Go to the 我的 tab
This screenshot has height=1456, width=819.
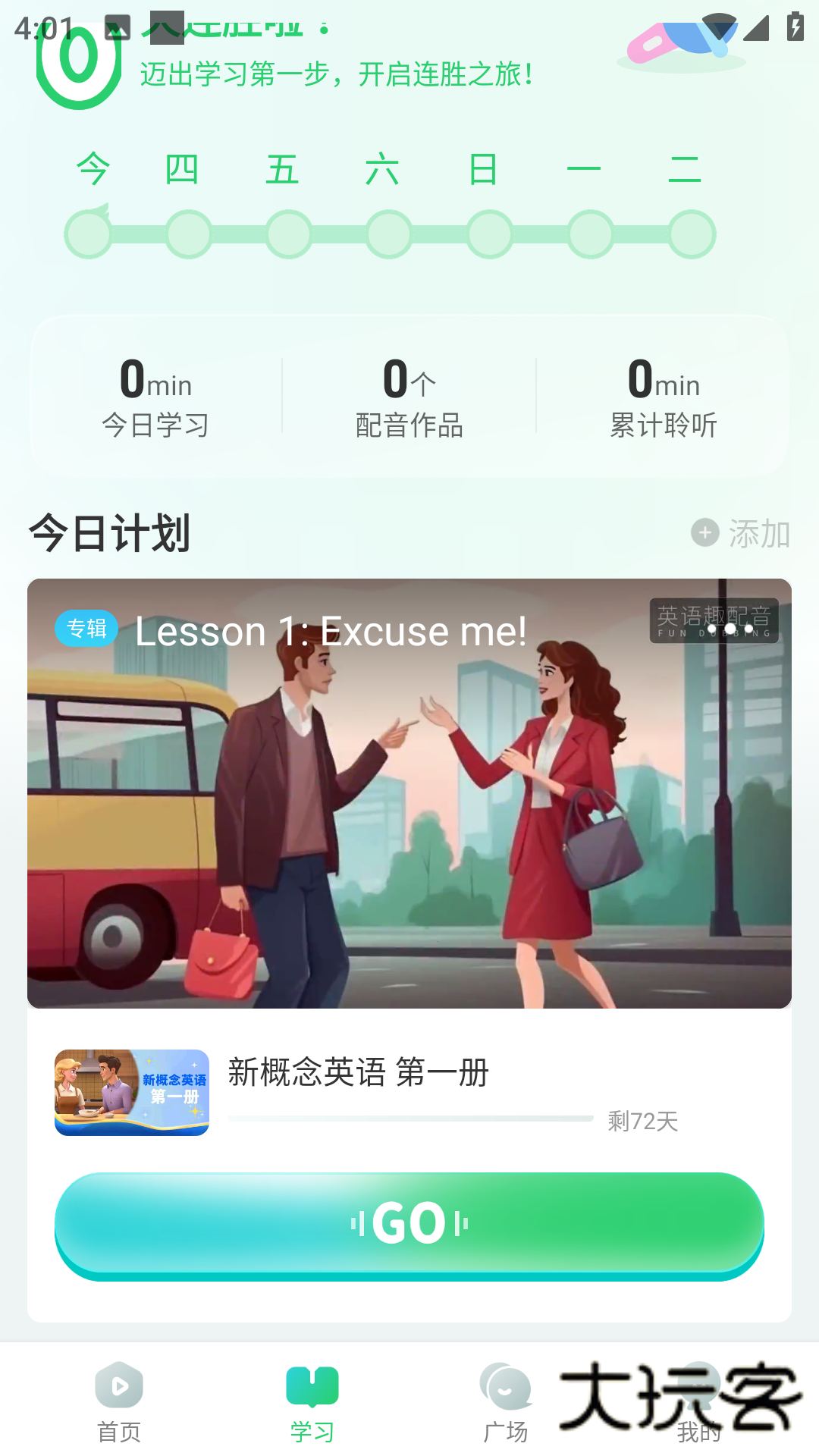[x=698, y=1401]
